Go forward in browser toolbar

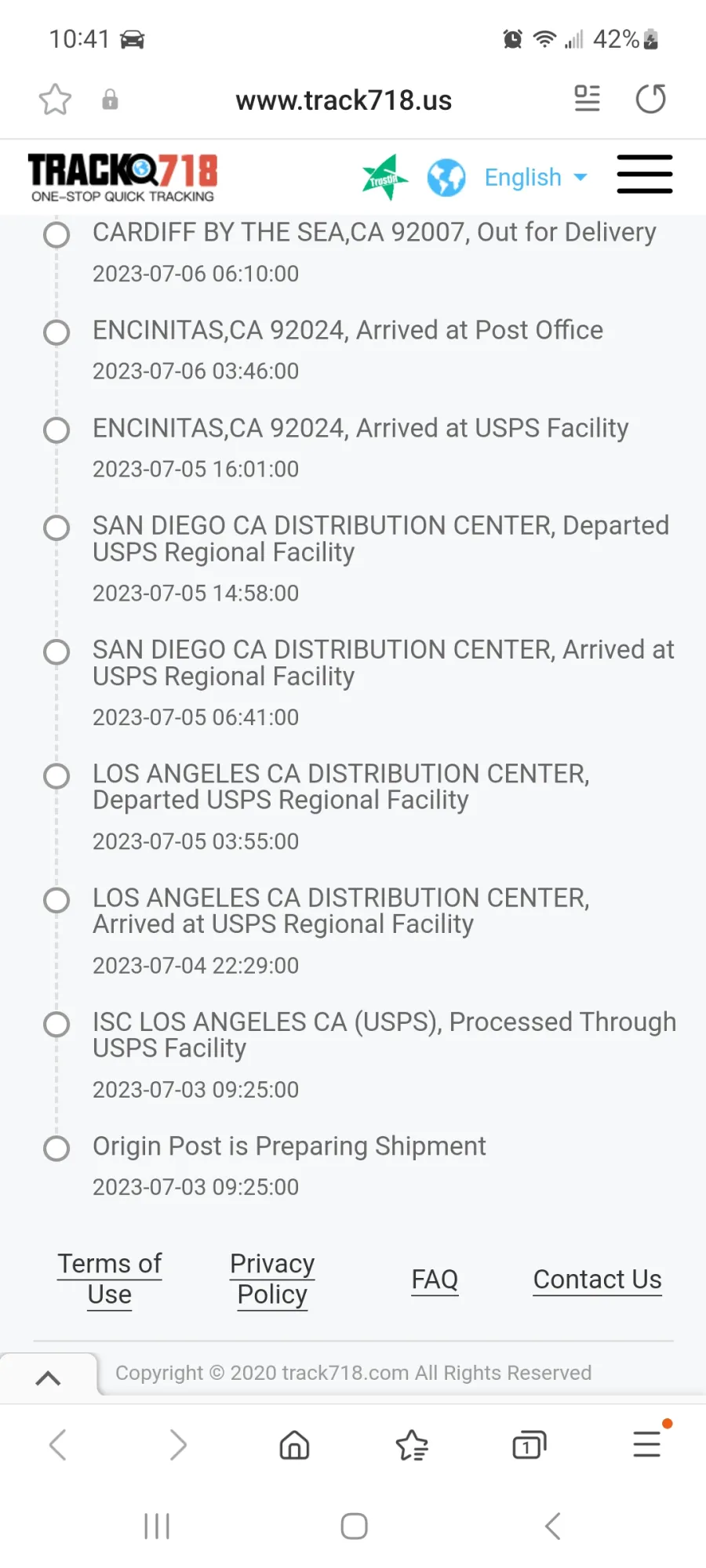(x=178, y=1445)
